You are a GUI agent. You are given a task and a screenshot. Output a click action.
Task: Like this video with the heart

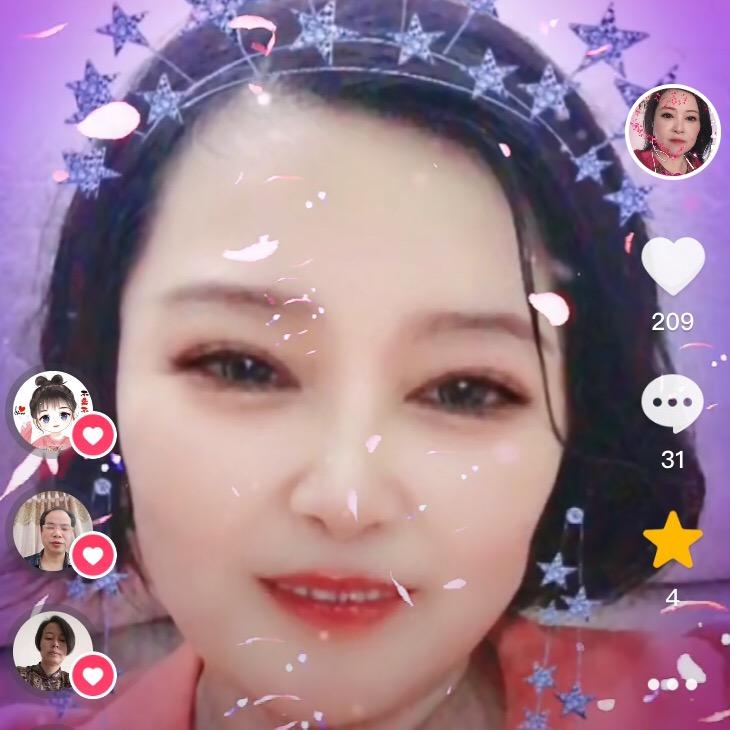coord(672,266)
